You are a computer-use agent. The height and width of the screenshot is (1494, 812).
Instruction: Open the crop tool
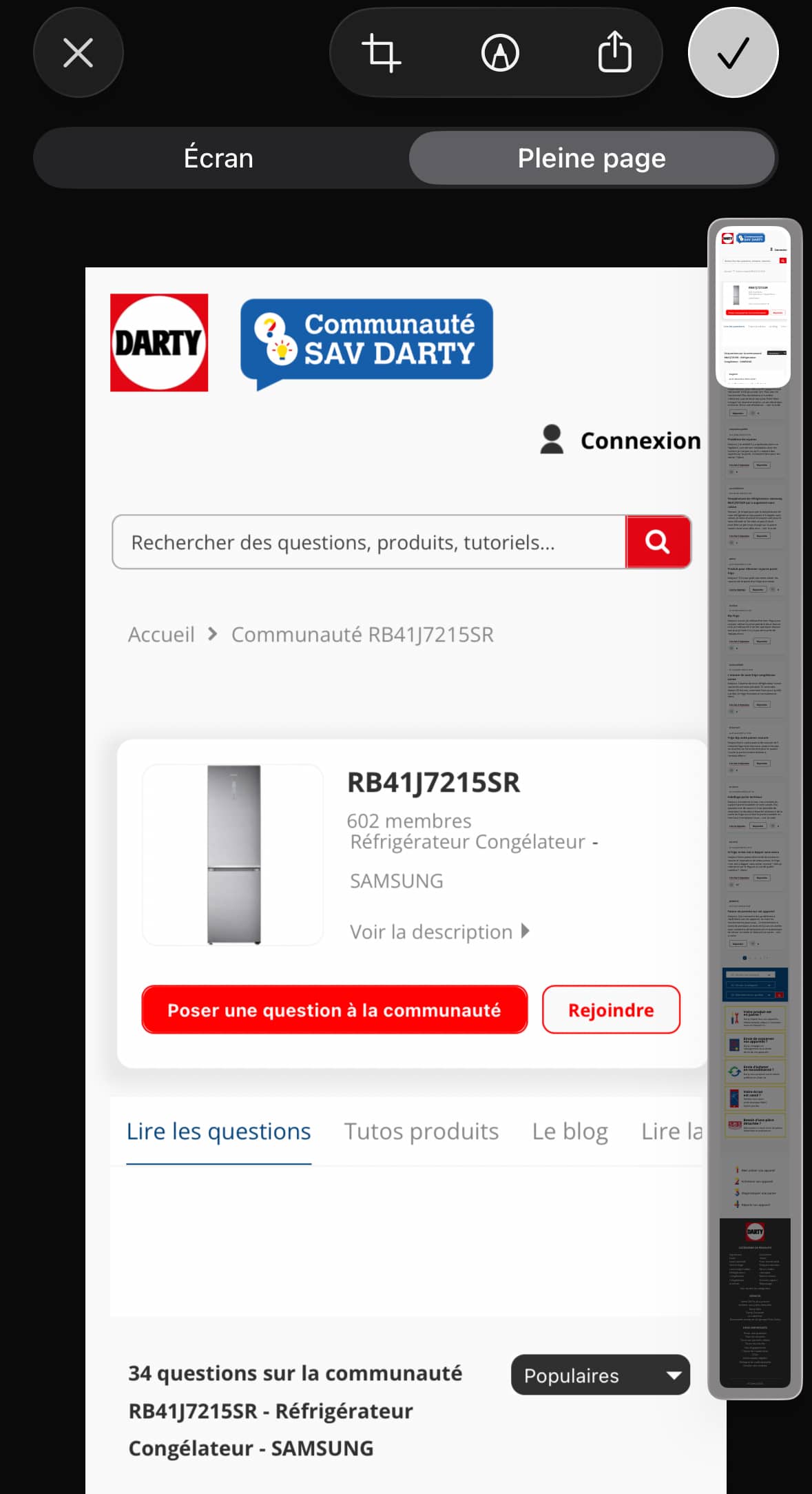pyautogui.click(x=381, y=52)
